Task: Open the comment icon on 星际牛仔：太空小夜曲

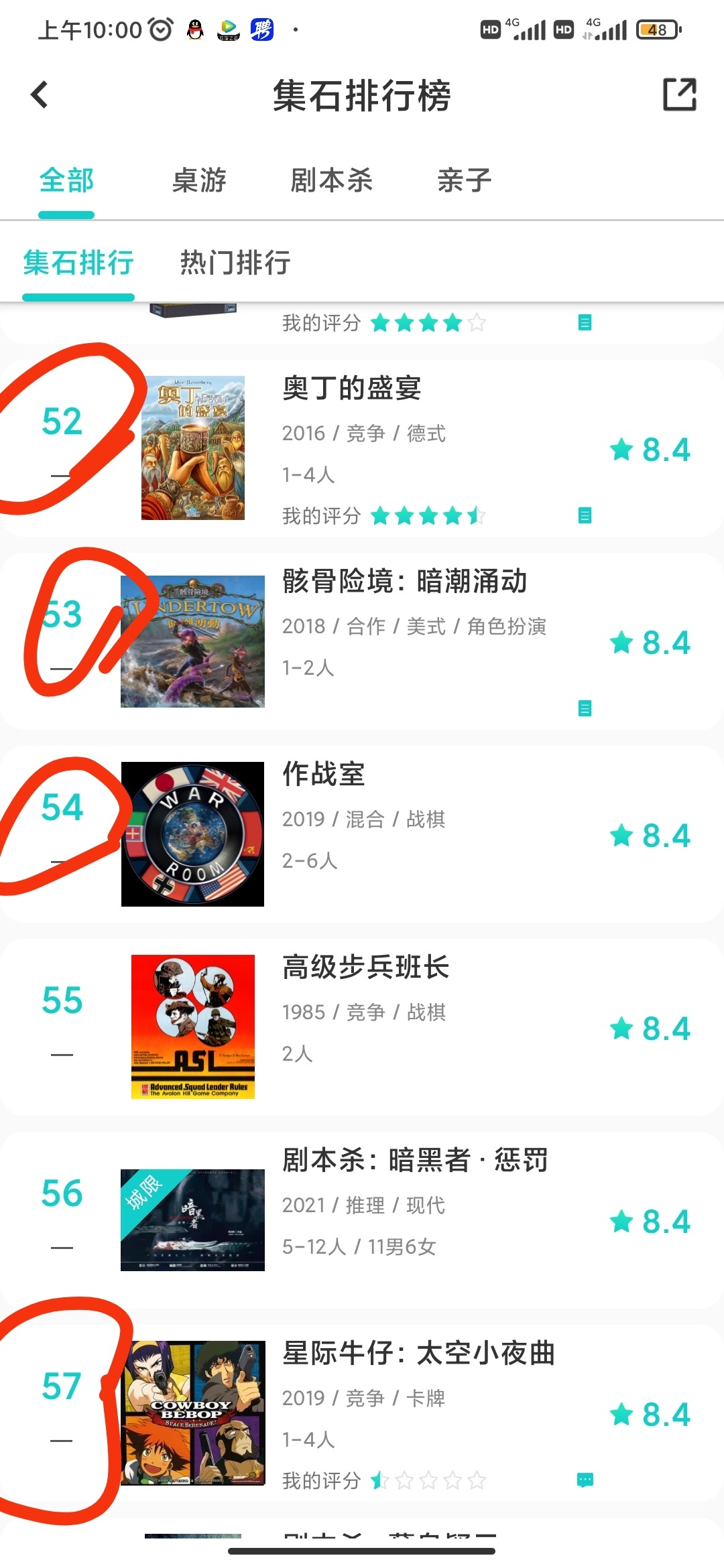Action: (585, 1480)
